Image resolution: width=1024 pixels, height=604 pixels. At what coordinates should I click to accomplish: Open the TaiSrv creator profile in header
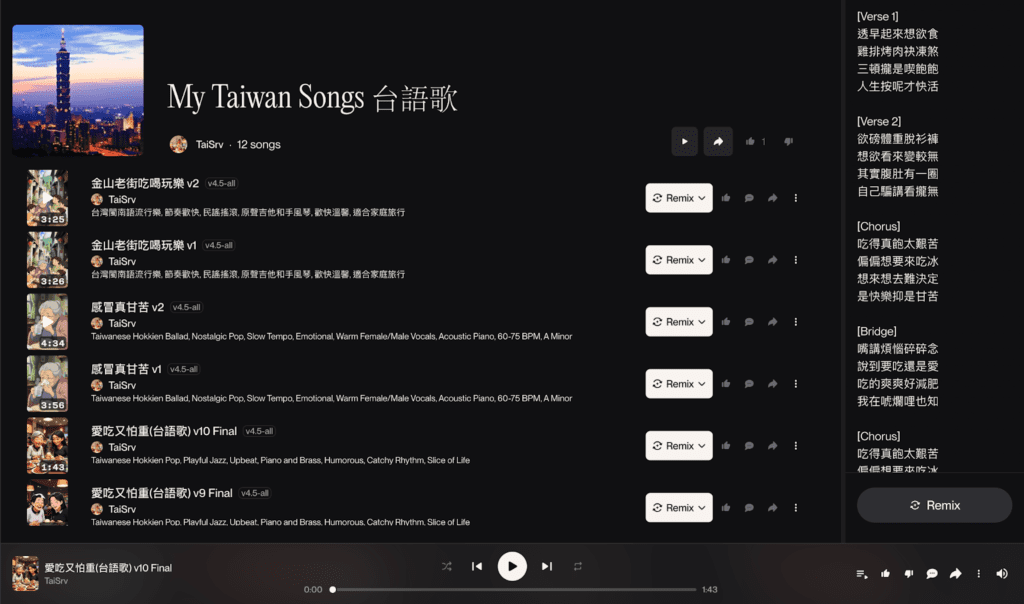(x=209, y=145)
